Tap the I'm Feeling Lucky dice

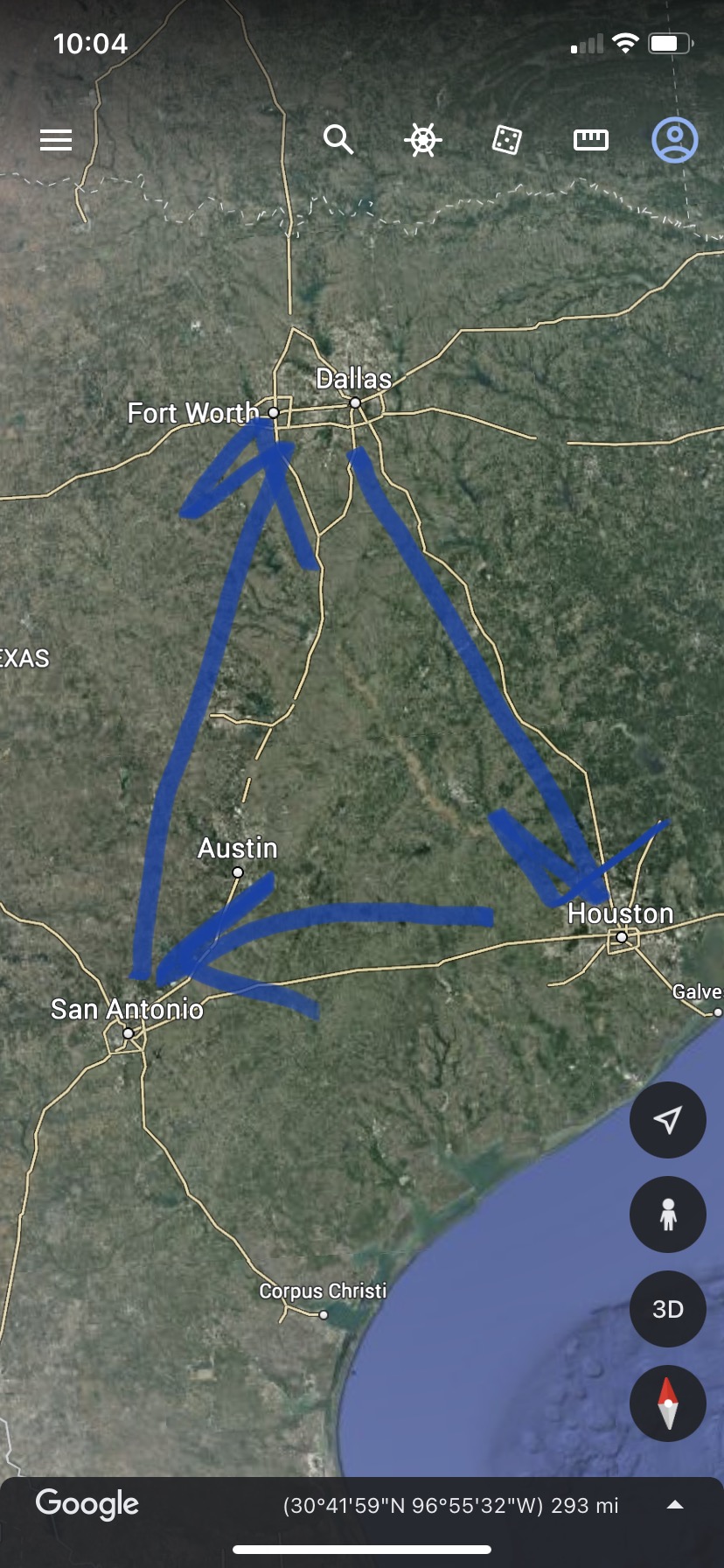coord(507,140)
